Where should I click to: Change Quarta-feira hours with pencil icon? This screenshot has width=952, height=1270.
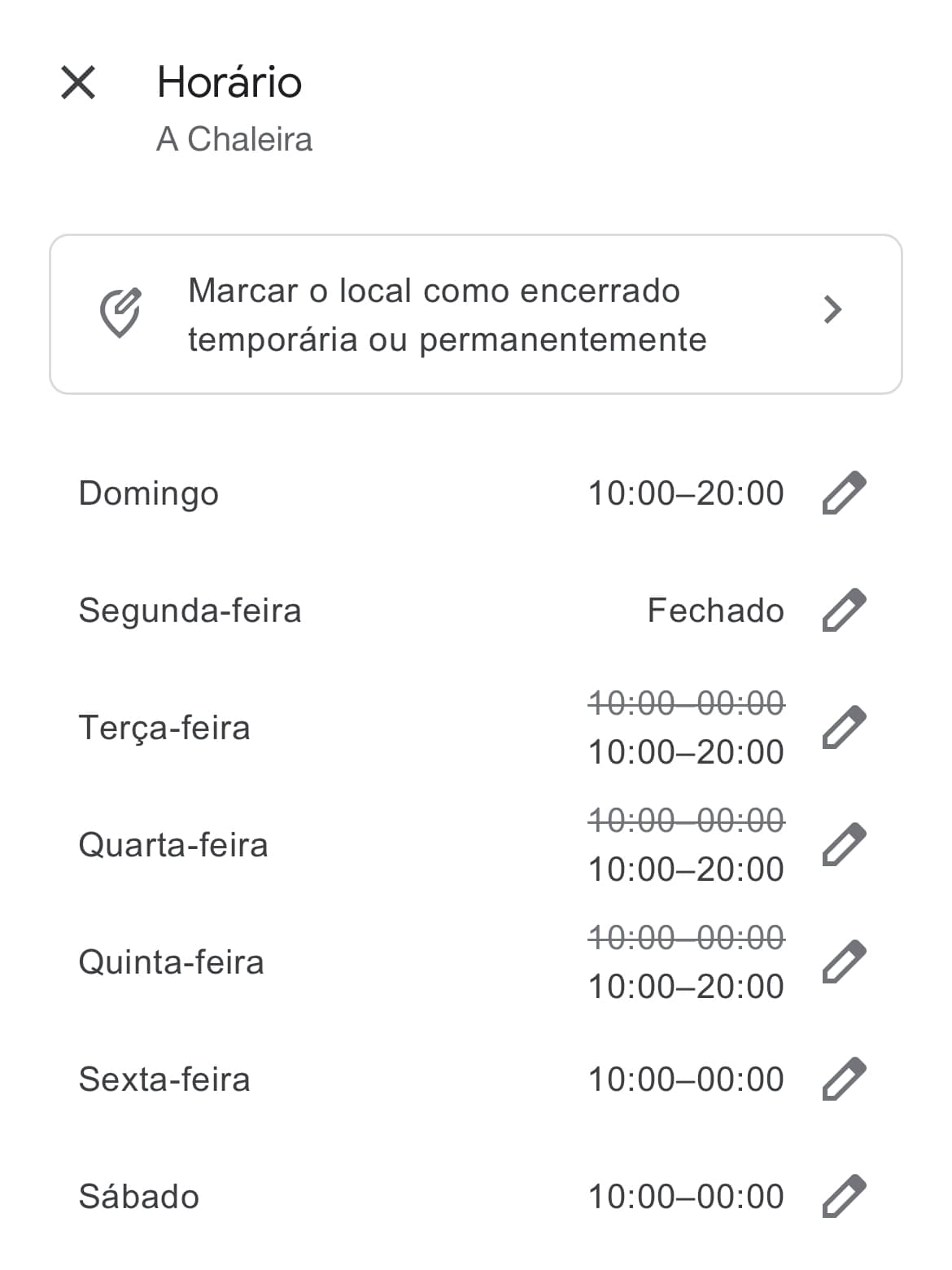844,845
